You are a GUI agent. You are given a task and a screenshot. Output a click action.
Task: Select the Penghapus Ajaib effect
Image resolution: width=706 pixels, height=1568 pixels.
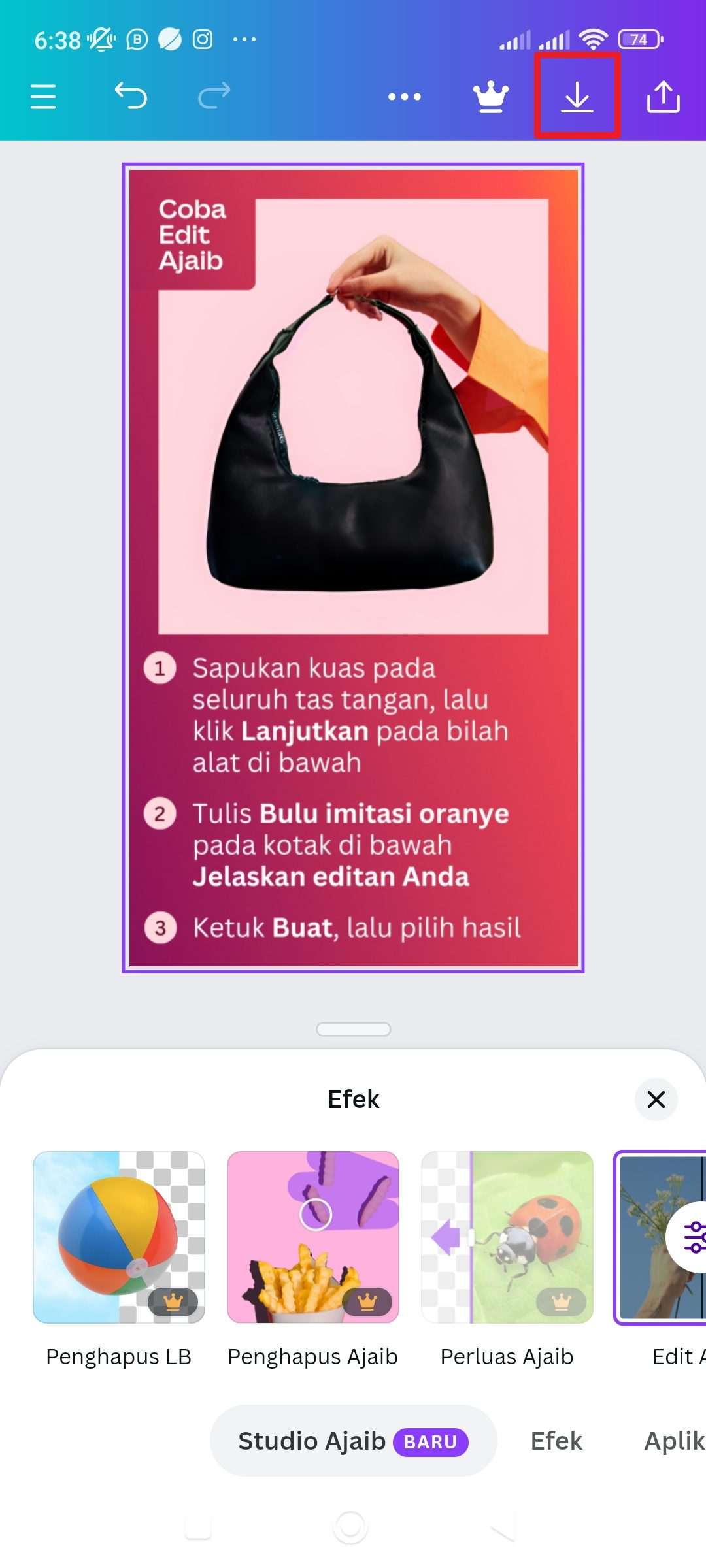(x=313, y=1237)
